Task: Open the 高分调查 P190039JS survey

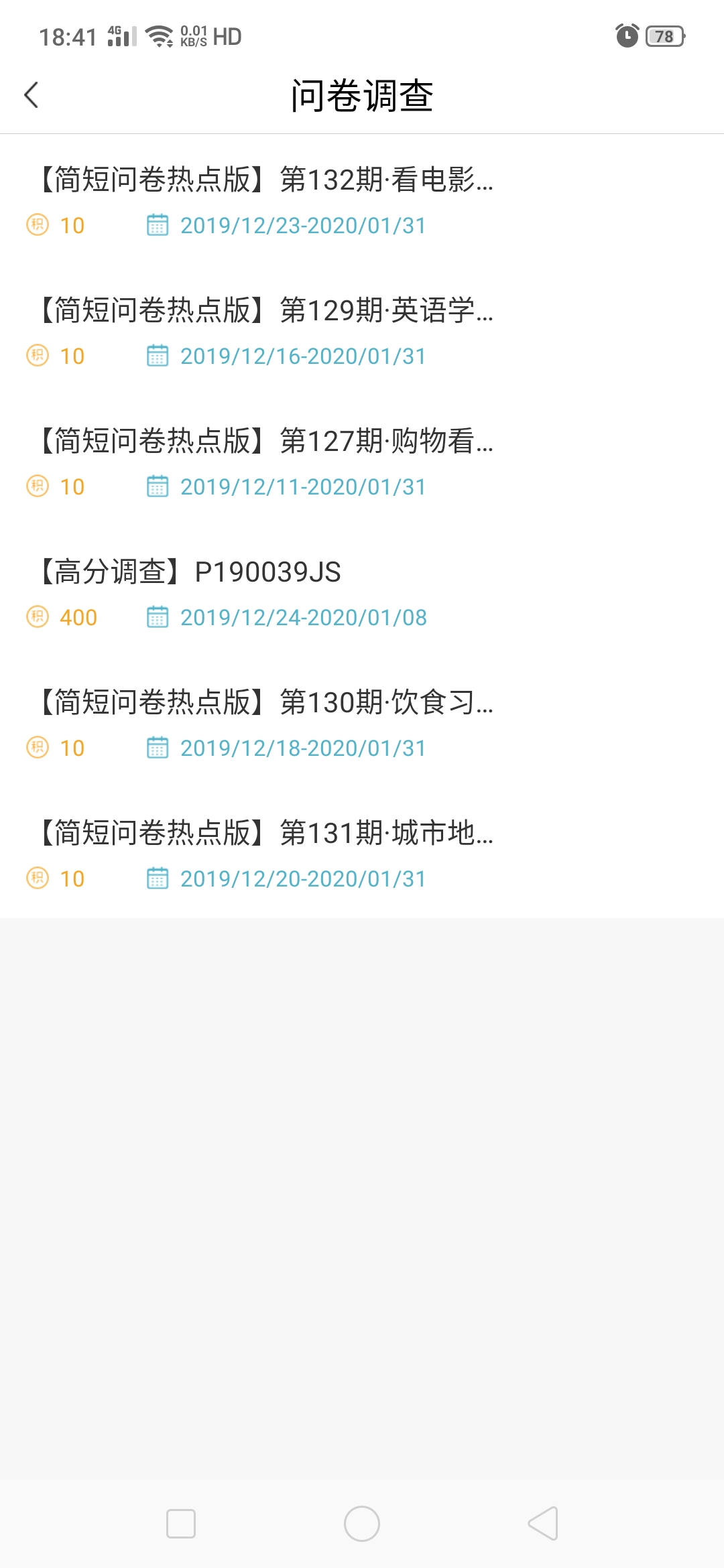Action: (362, 592)
